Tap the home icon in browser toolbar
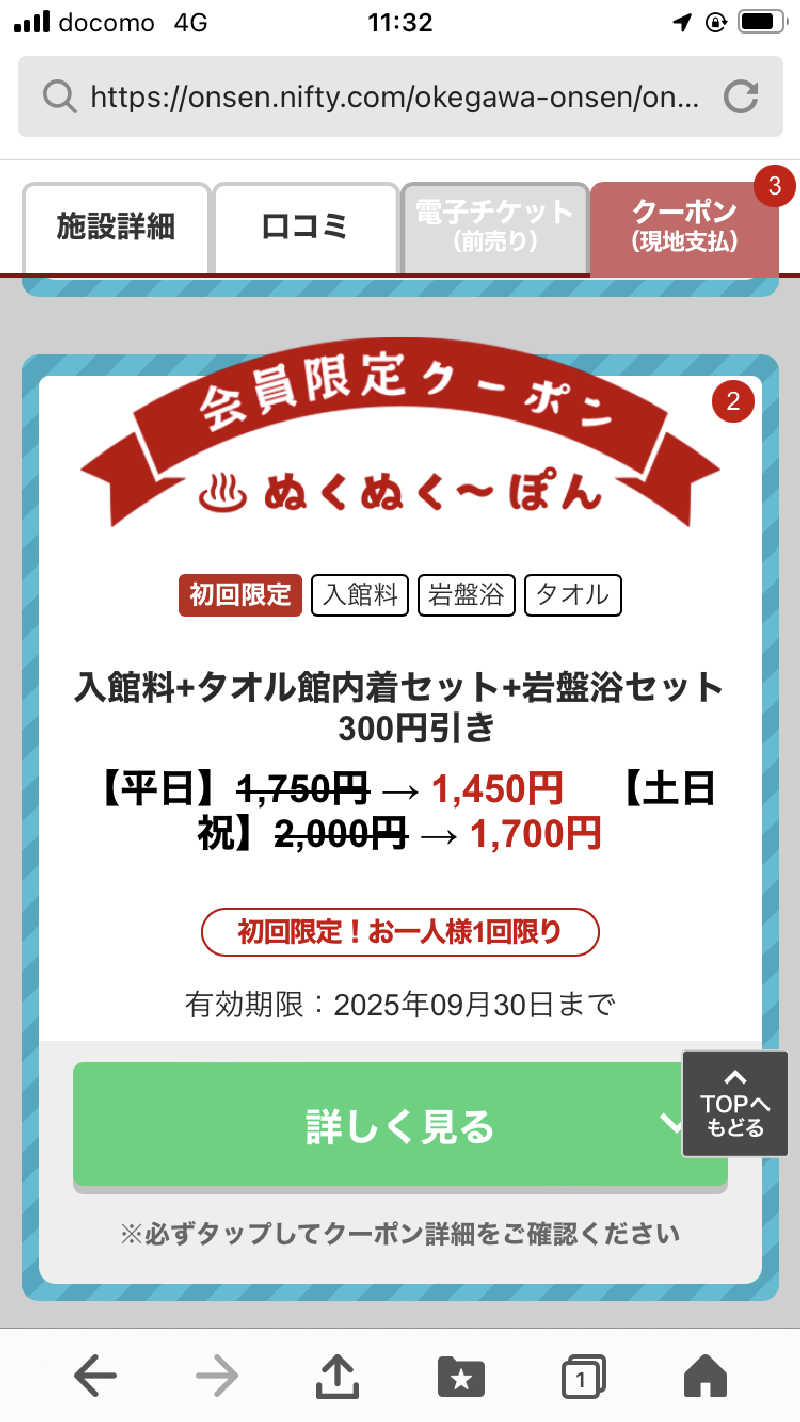The image size is (800, 1422). (706, 1375)
